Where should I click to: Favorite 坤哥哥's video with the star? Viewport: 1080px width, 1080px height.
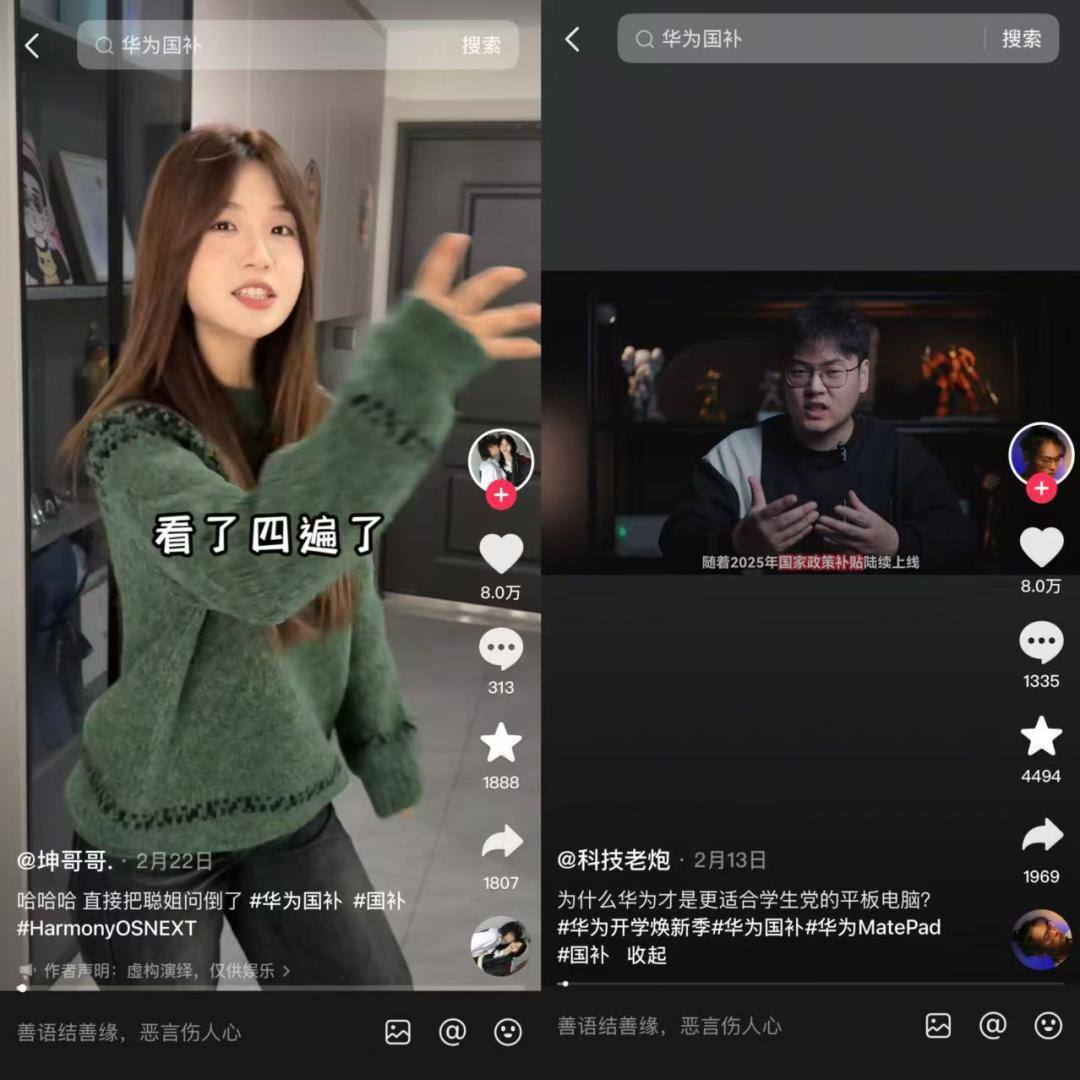click(x=501, y=744)
